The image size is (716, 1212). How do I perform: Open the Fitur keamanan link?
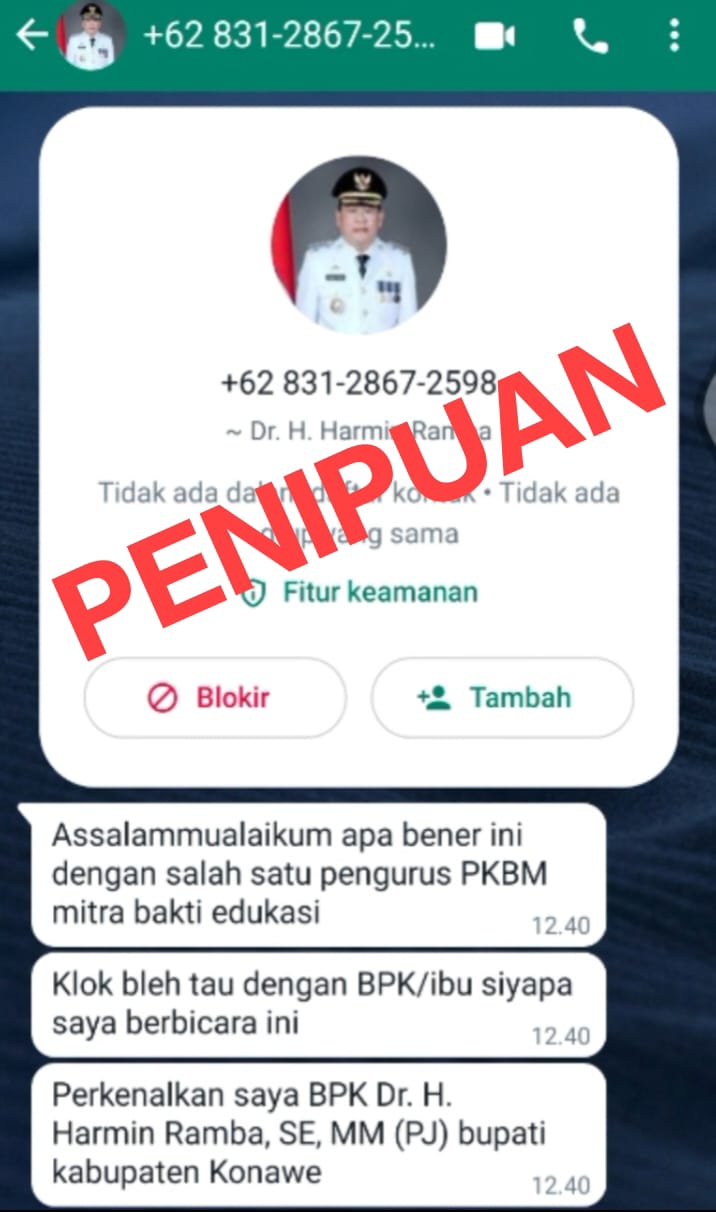378,592
